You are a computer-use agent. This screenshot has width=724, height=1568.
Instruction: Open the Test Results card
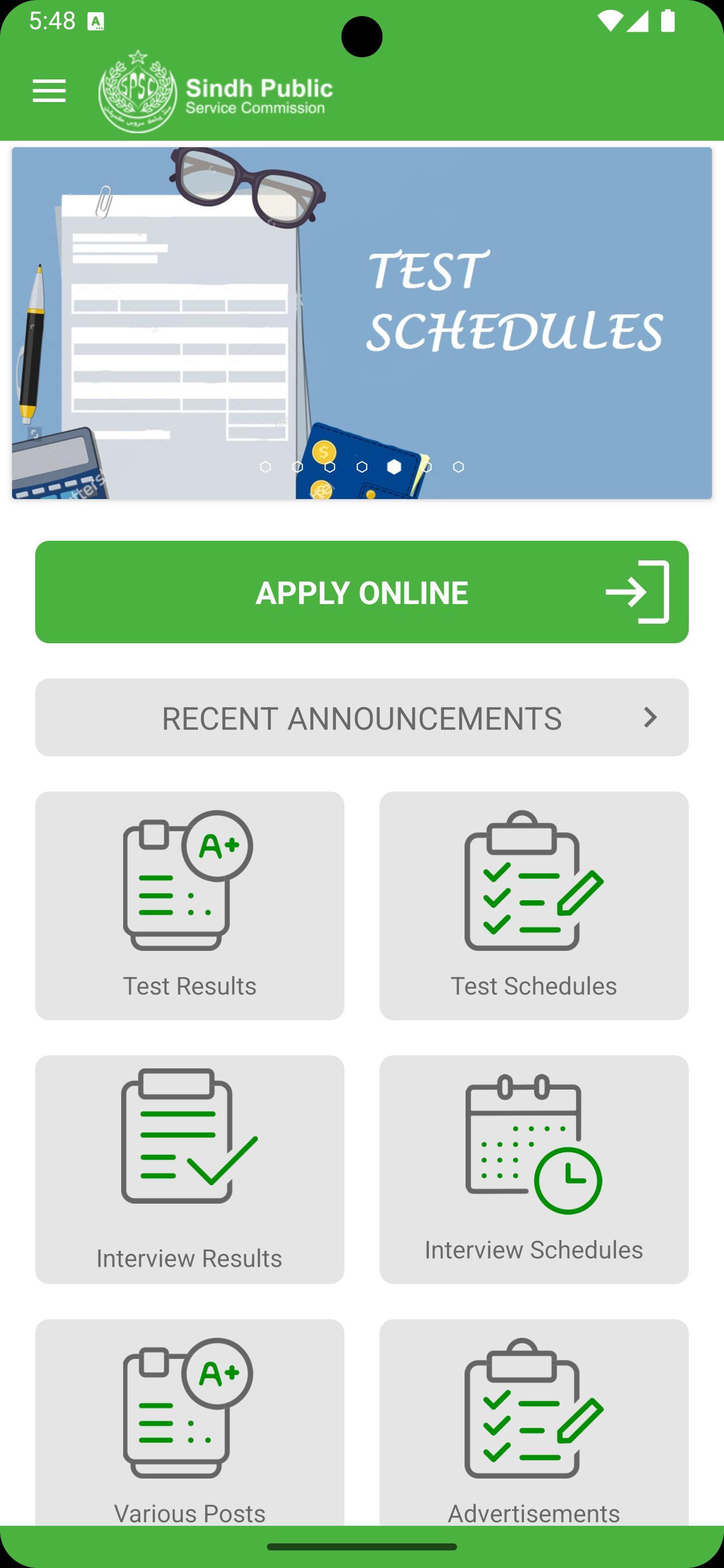click(190, 905)
